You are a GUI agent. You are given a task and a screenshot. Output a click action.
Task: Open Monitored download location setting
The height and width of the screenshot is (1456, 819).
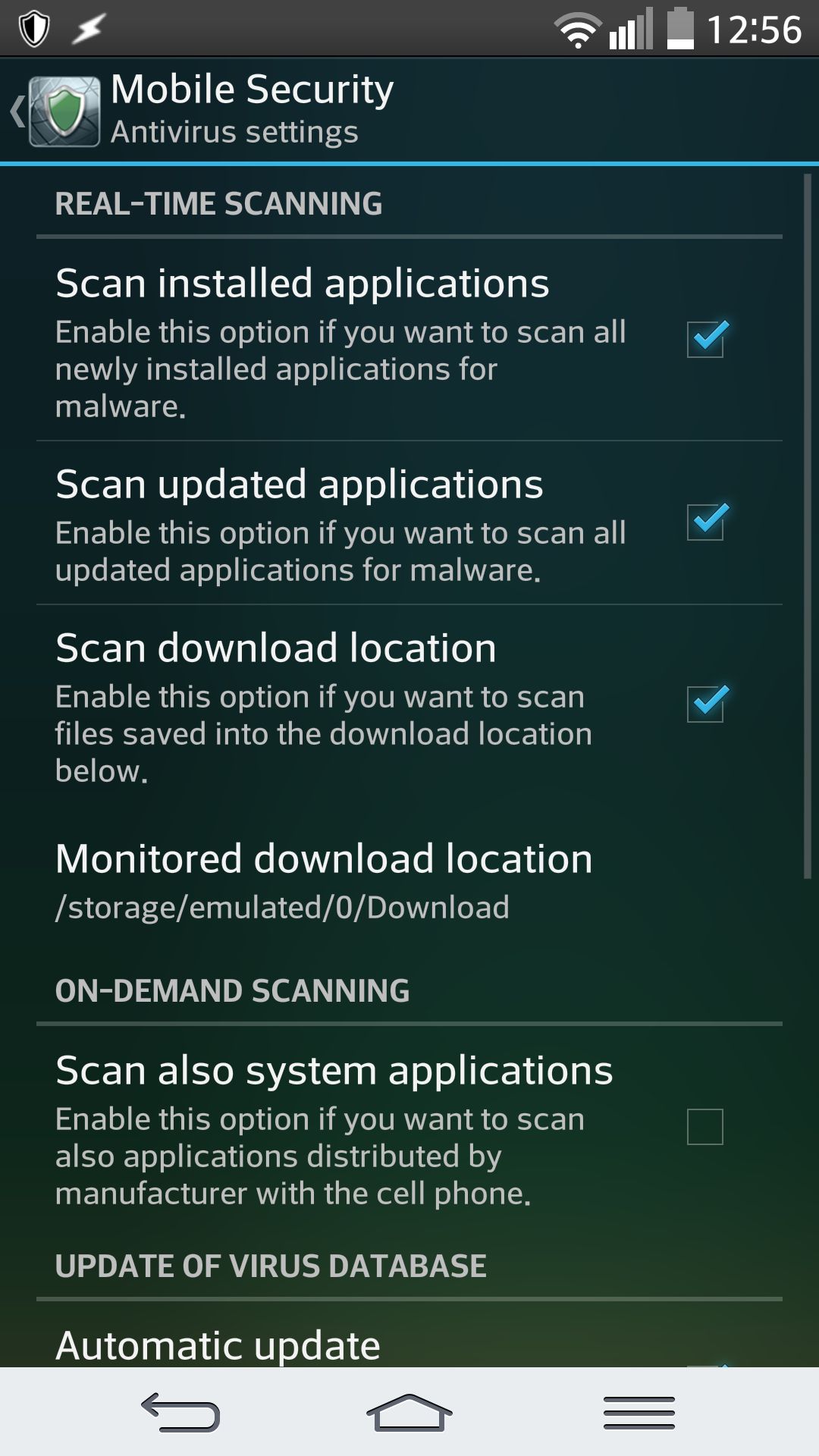tap(409, 881)
